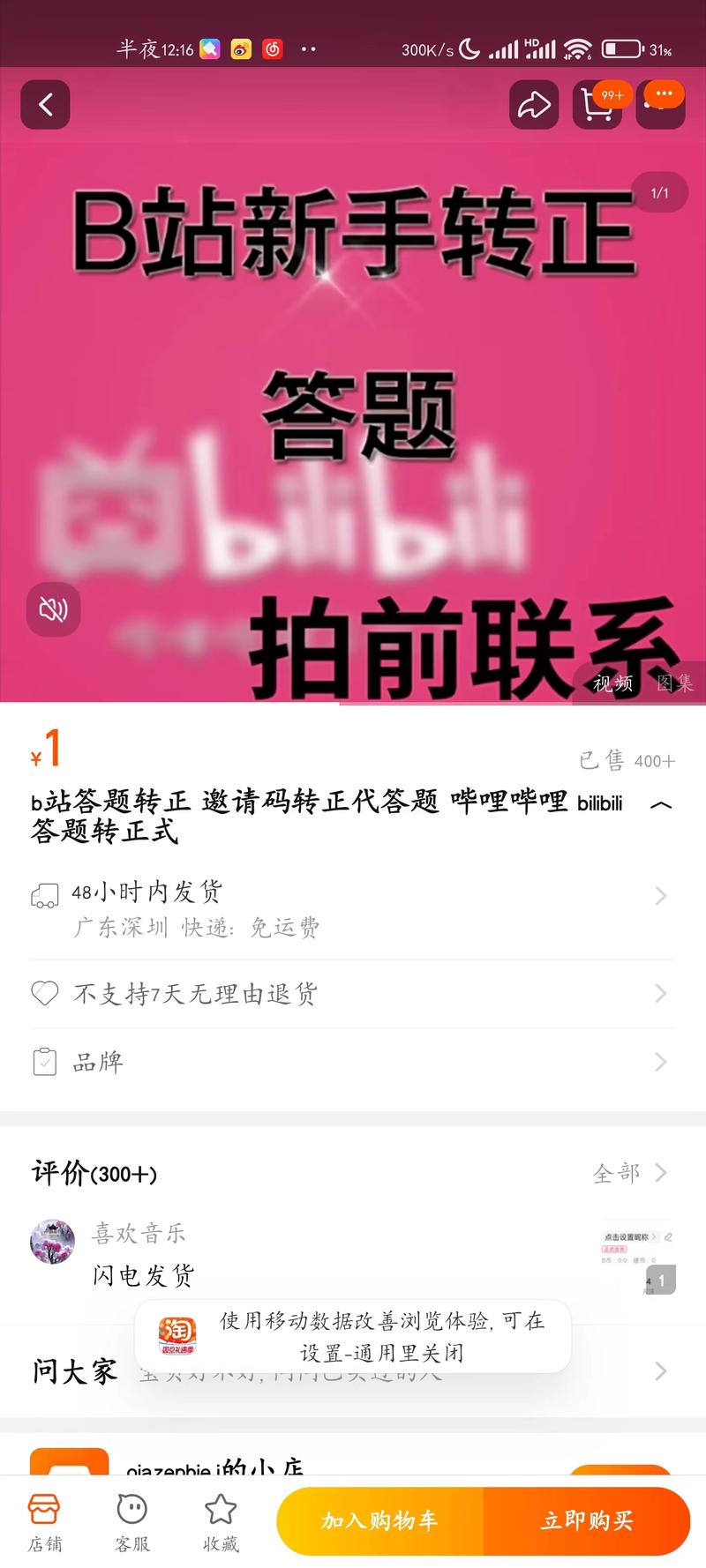Screen dimensions: 706x1568
Task: Select the 视频 video tab
Action: coord(612,683)
